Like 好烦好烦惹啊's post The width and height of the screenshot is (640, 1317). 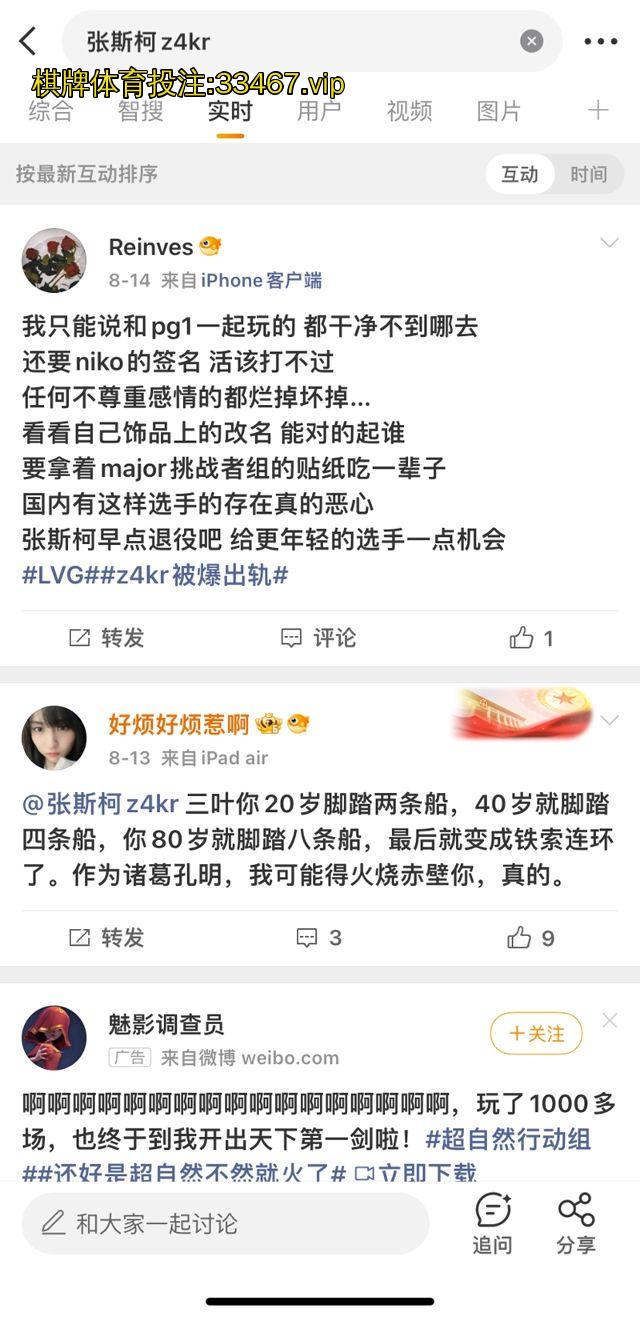coord(531,937)
